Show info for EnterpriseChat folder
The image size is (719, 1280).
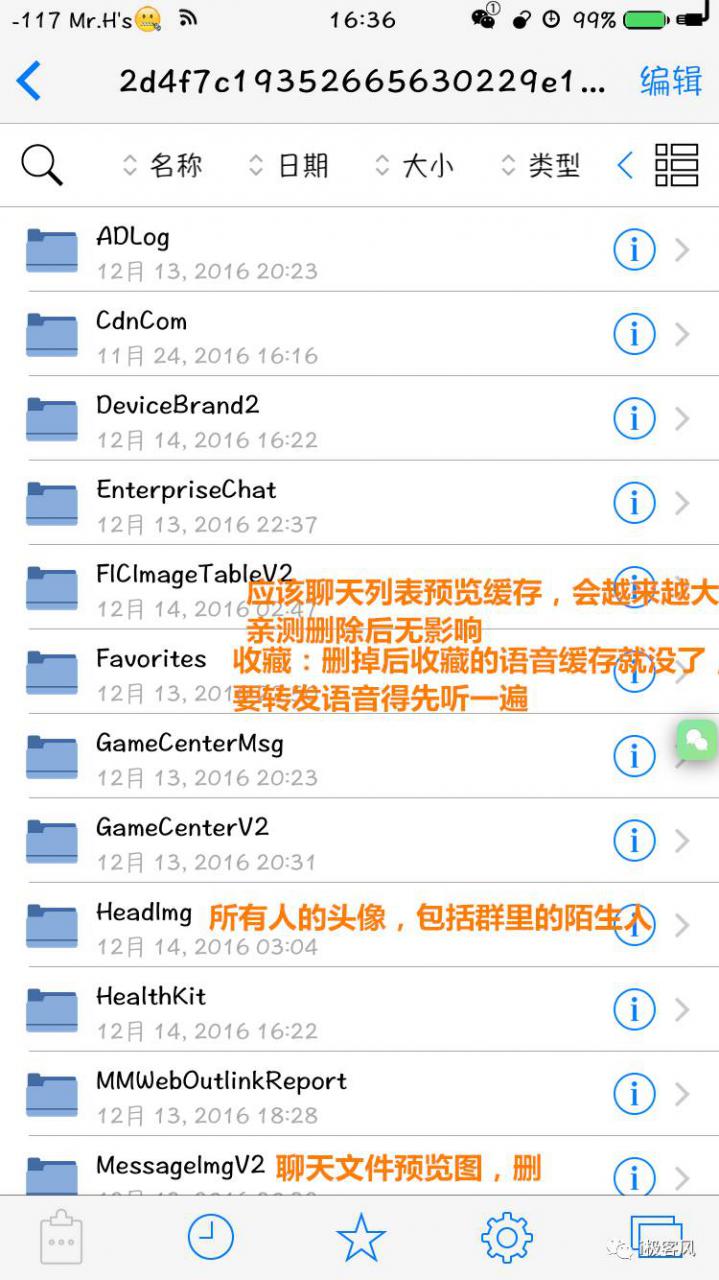point(633,503)
